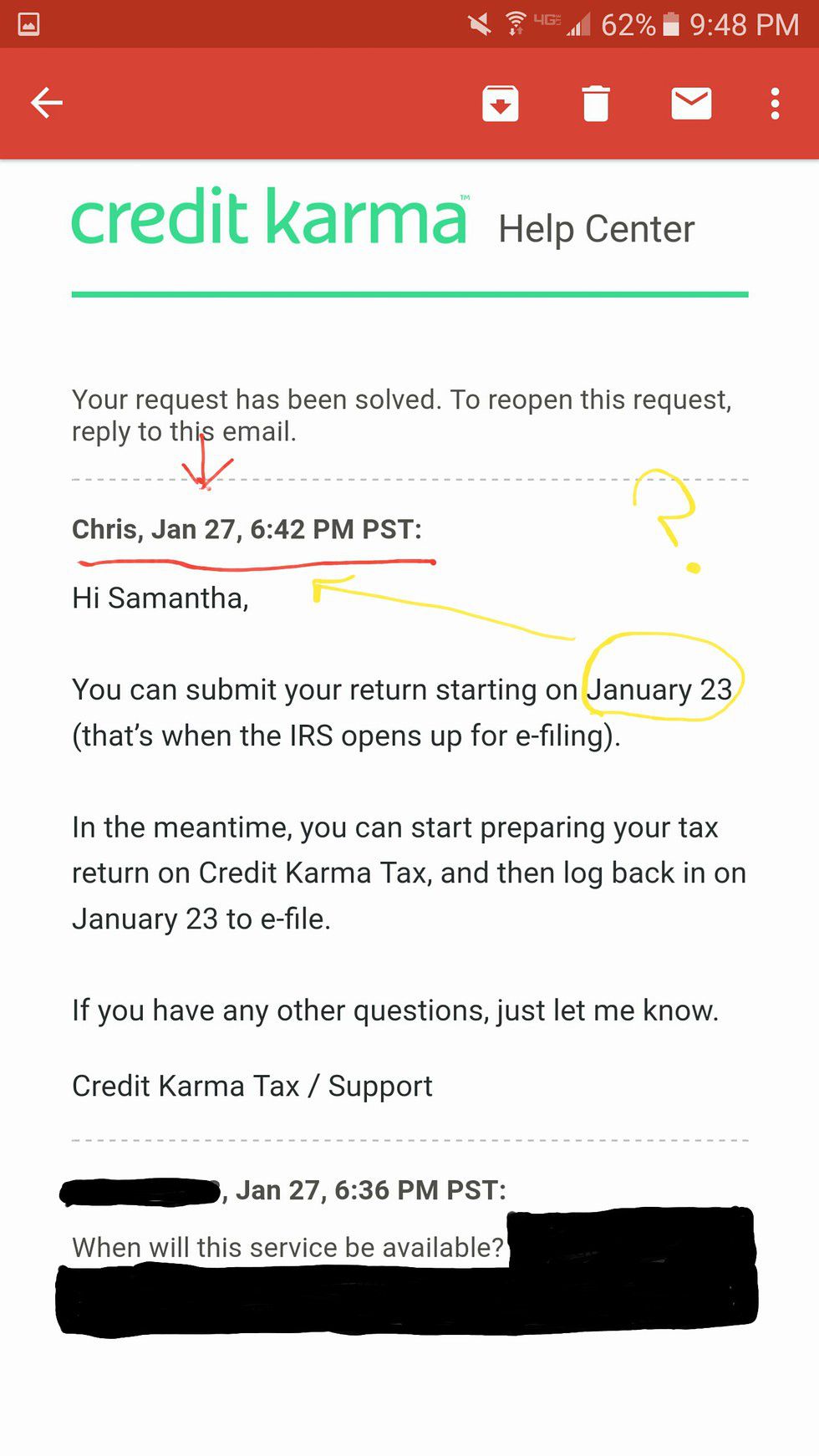Go back to the inbox
The width and height of the screenshot is (819, 1456).
pos(47,104)
